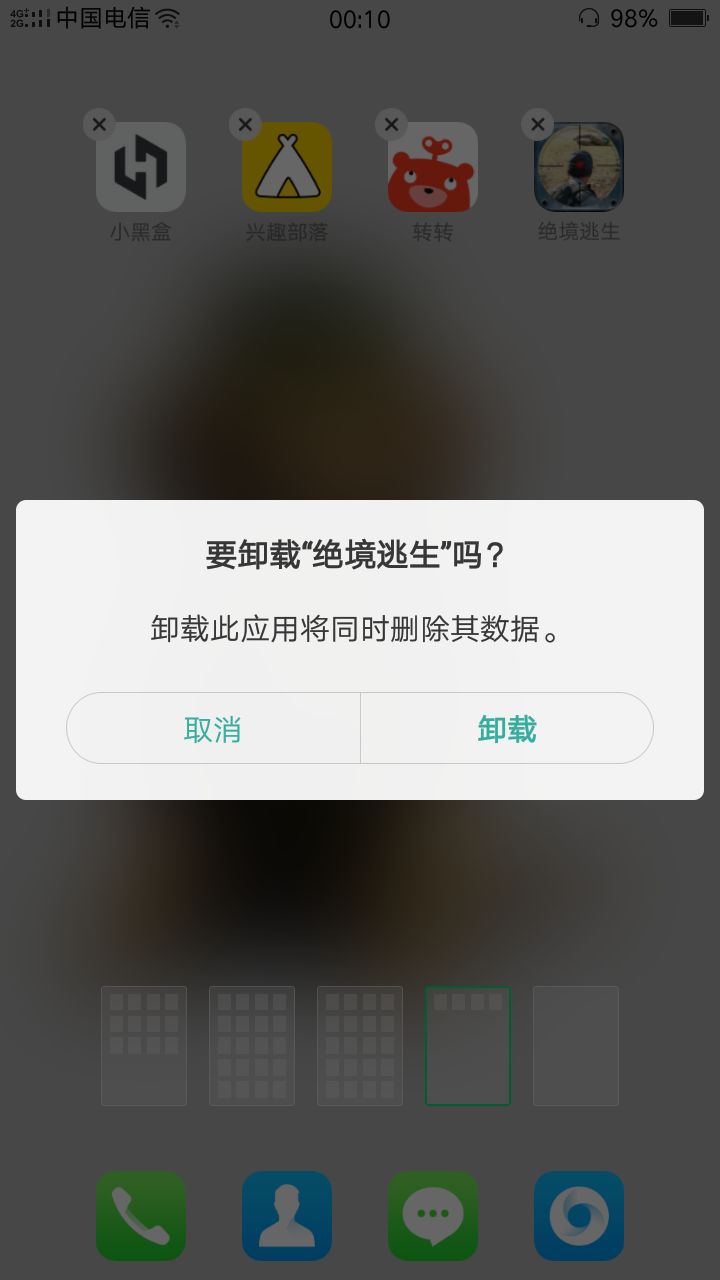Open the 绝境逃生 game
720x1280 pixels.
578,167
